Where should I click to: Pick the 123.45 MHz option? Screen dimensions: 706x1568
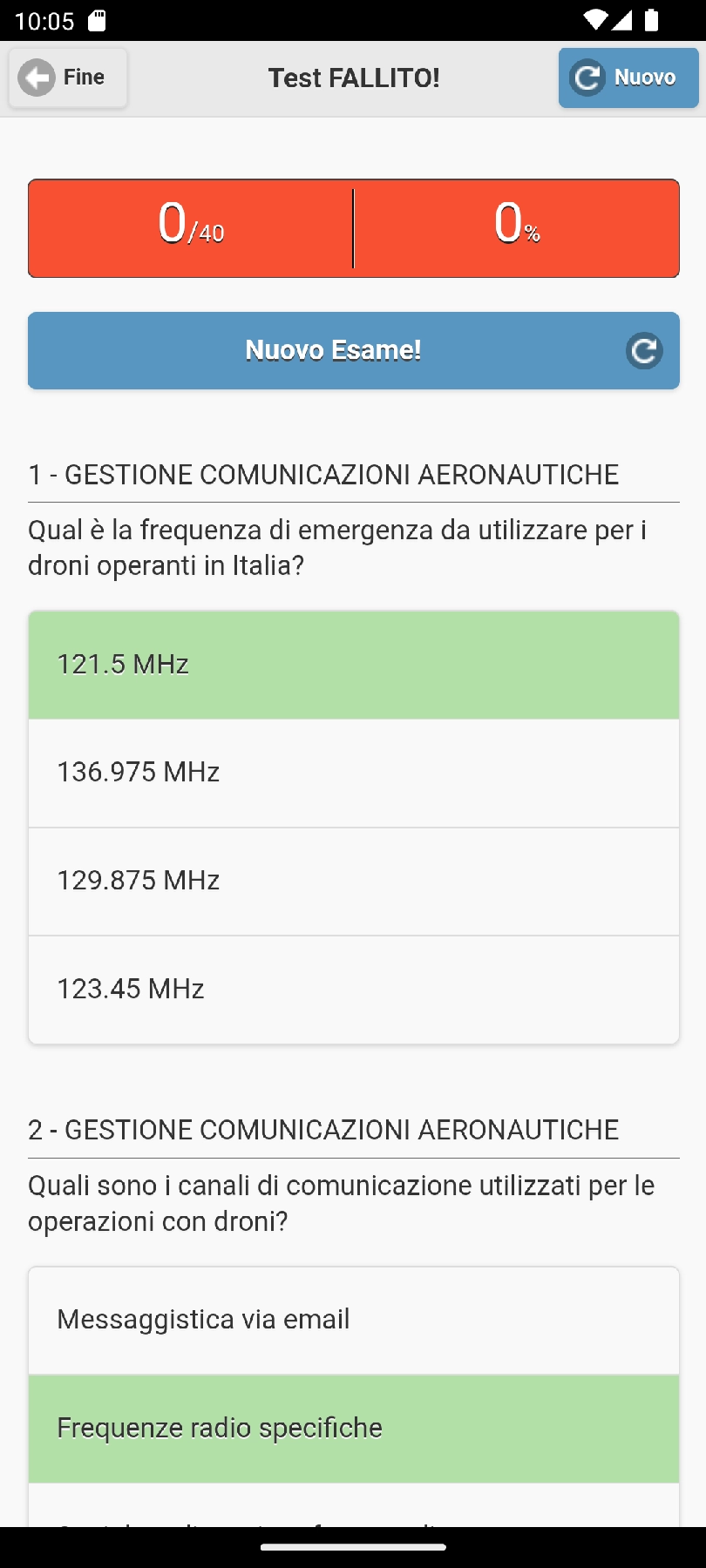(x=353, y=989)
